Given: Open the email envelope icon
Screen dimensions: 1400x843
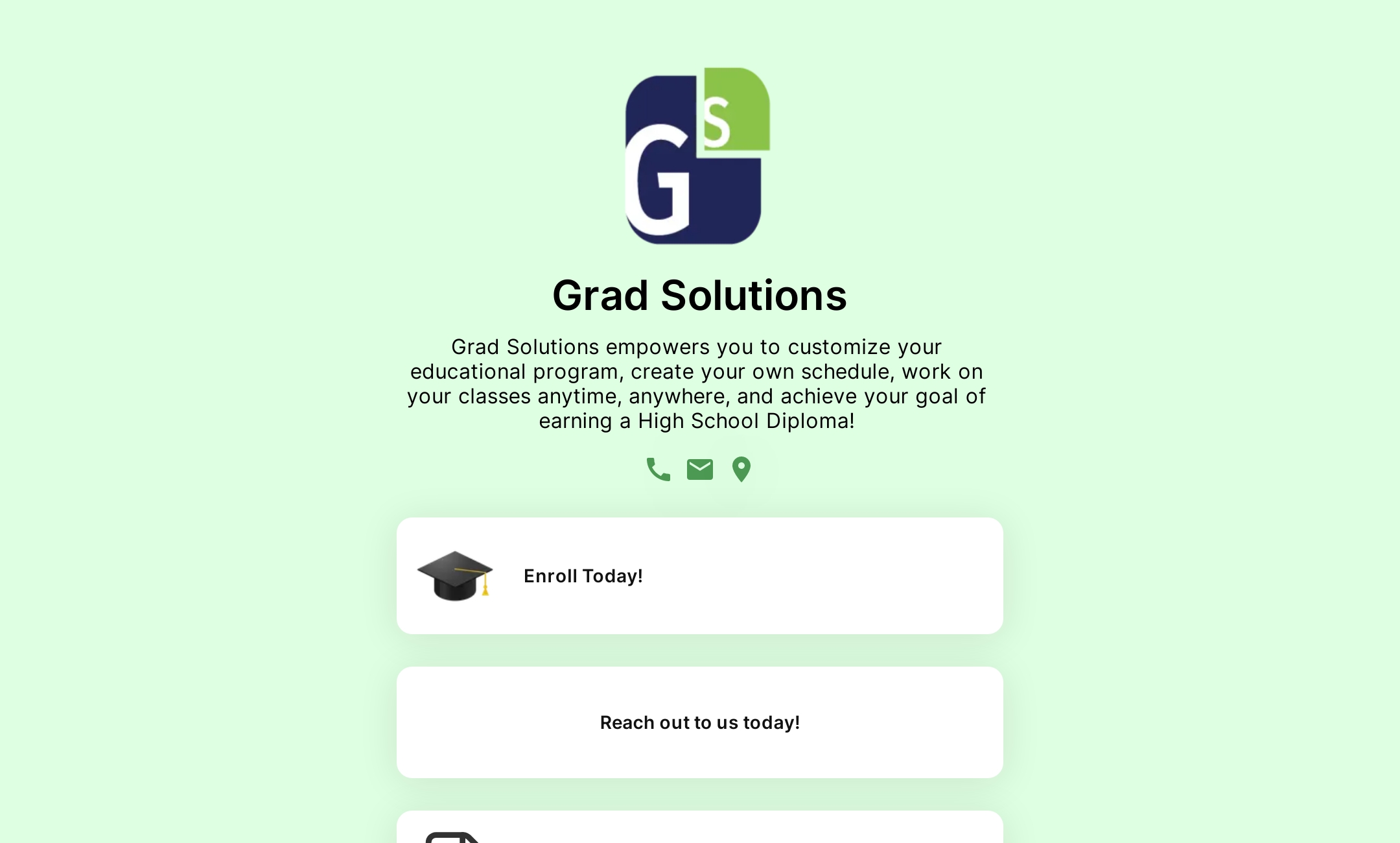Looking at the screenshot, I should point(700,469).
